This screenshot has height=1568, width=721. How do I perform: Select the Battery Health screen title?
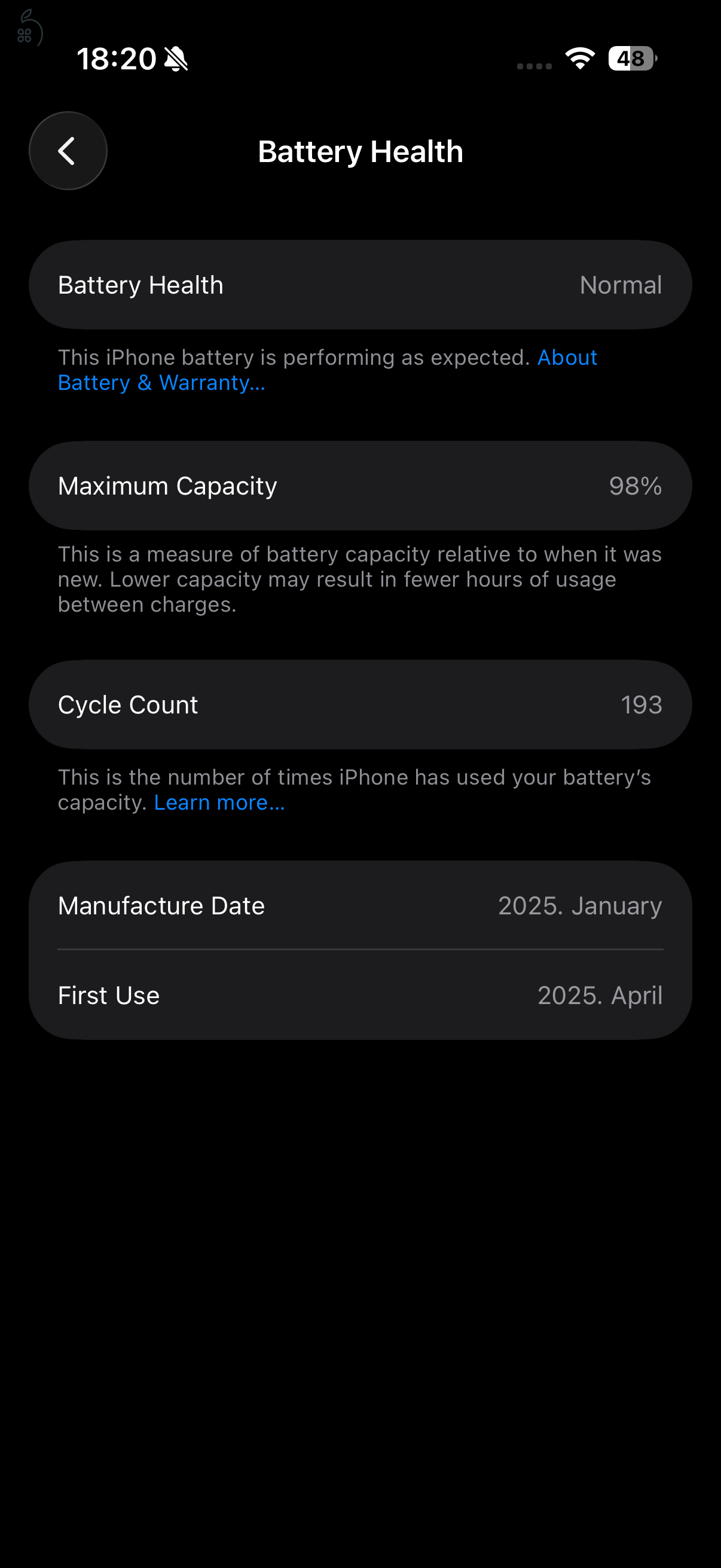(361, 151)
